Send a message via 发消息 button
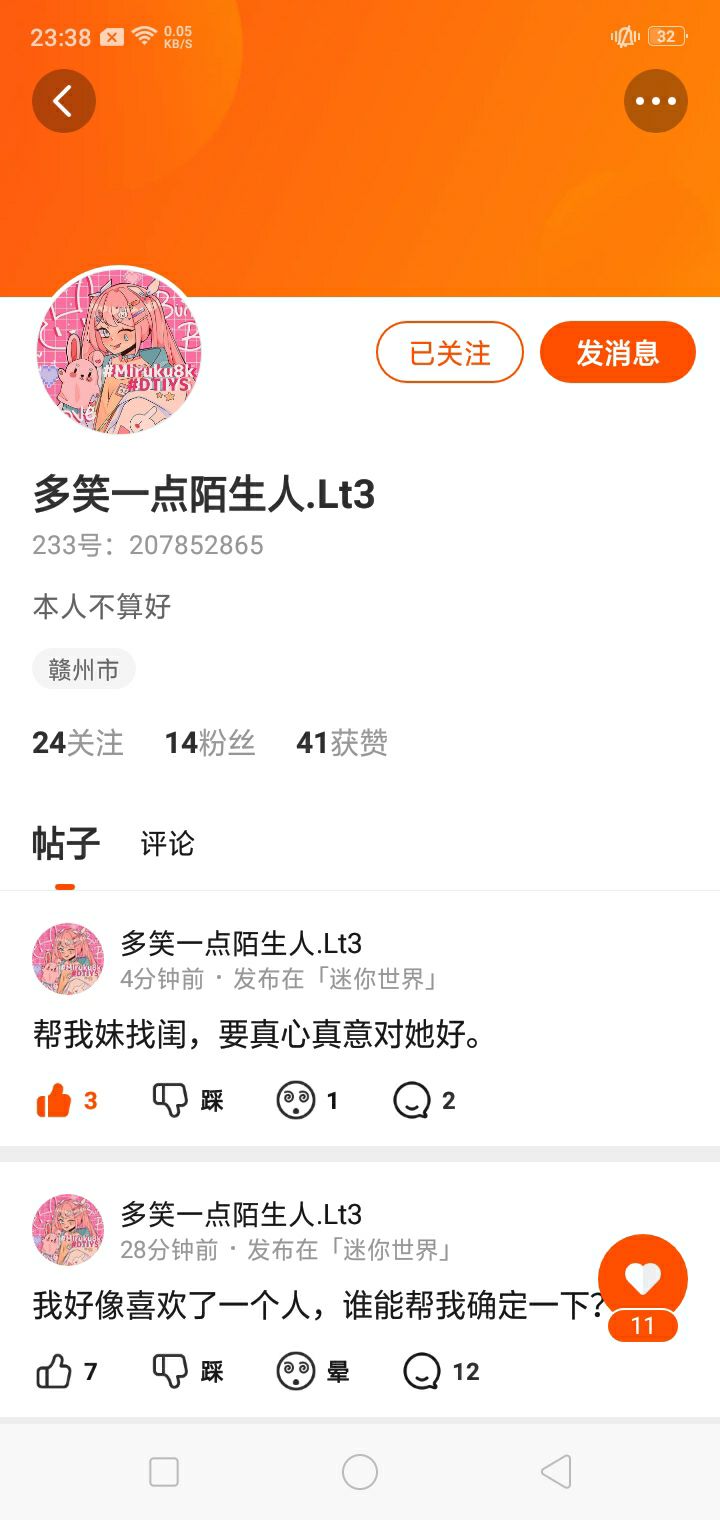Image resolution: width=720 pixels, height=1520 pixels. point(618,352)
